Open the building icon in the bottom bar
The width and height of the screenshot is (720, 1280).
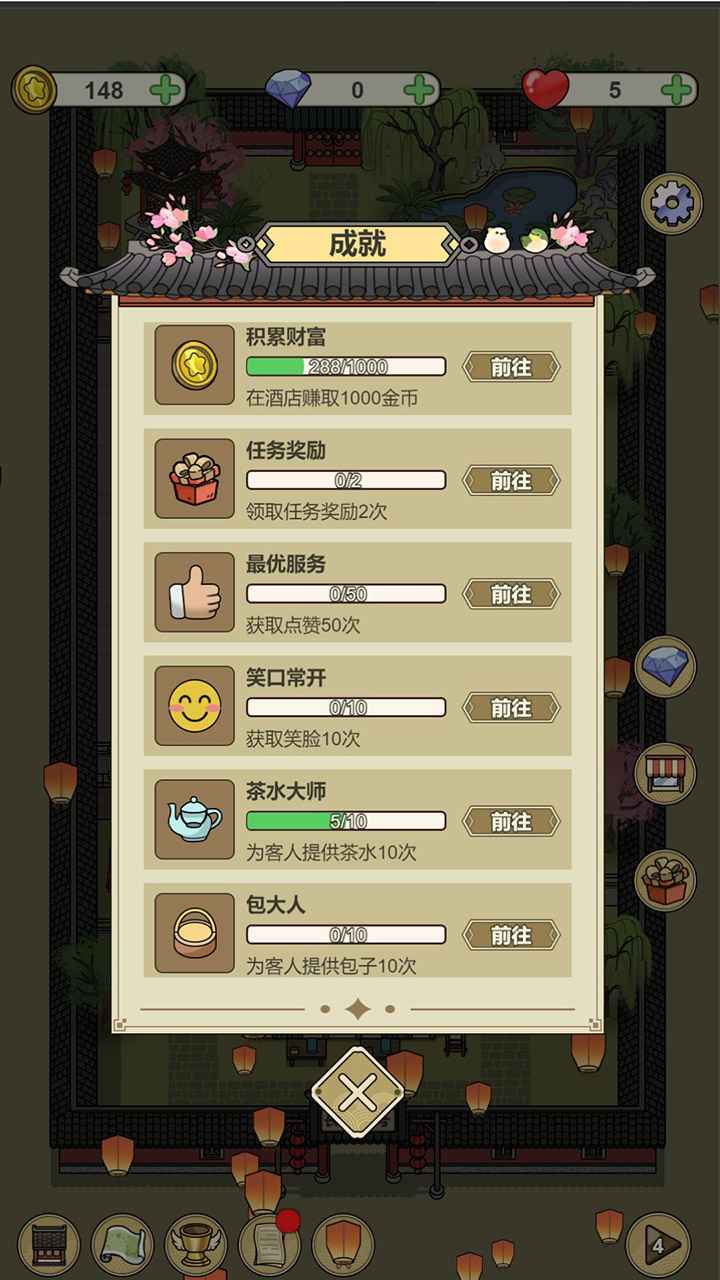pos(49,1245)
